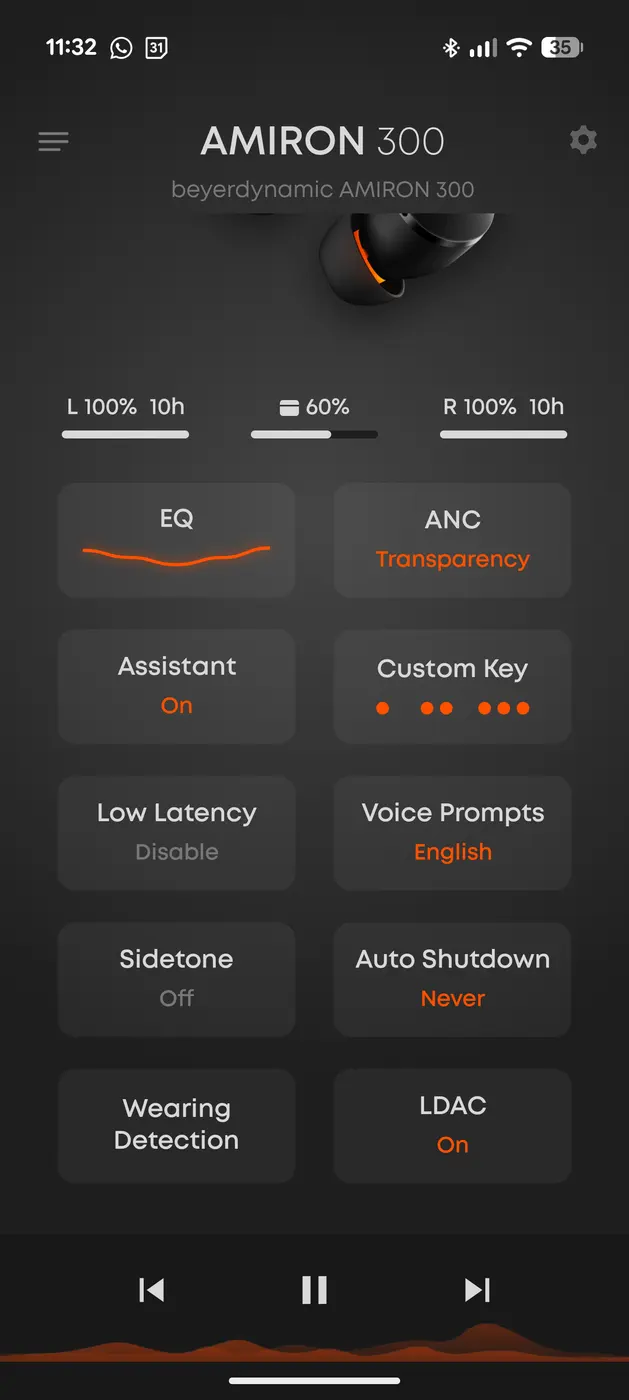This screenshot has width=629, height=1400.
Task: Open the Assistant setting
Action: pos(176,686)
